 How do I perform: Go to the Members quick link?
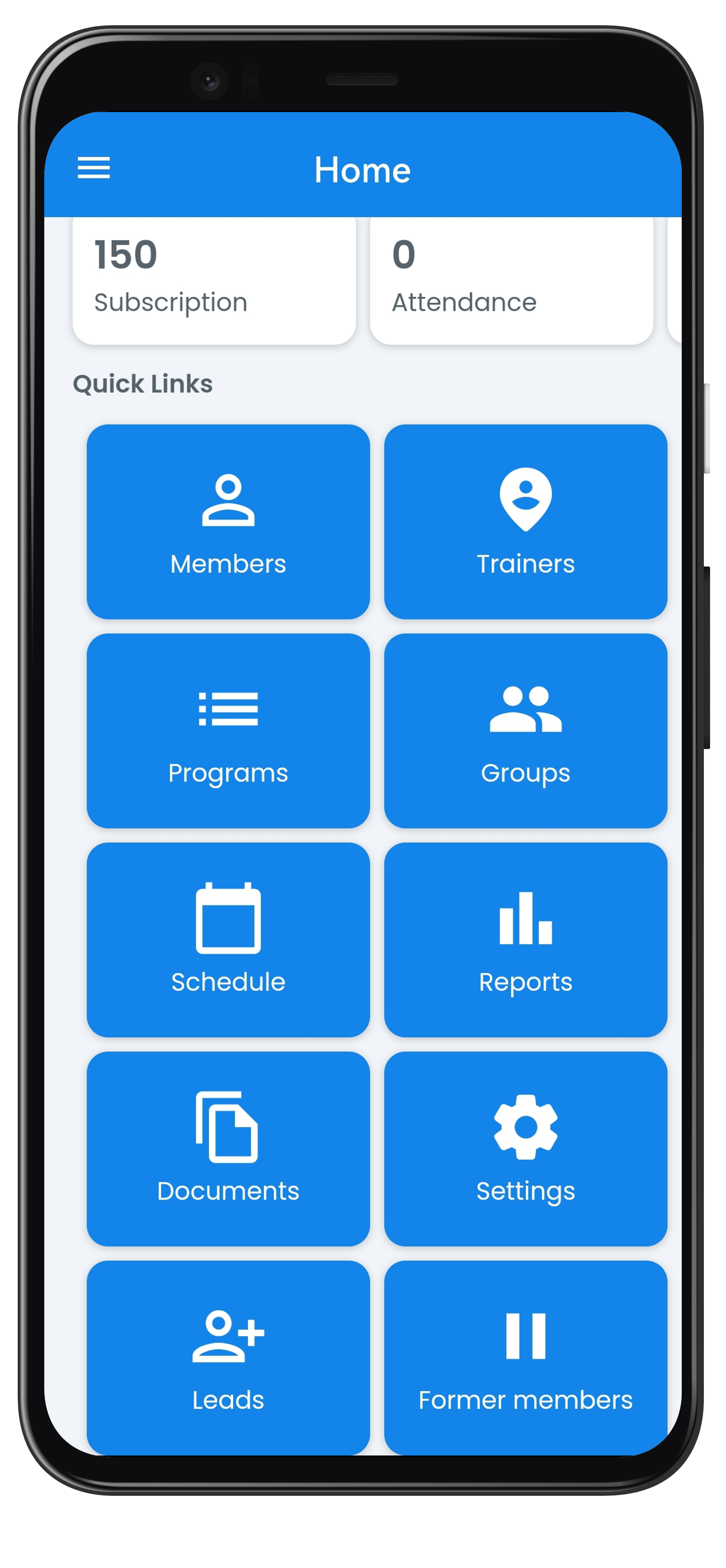click(x=228, y=522)
